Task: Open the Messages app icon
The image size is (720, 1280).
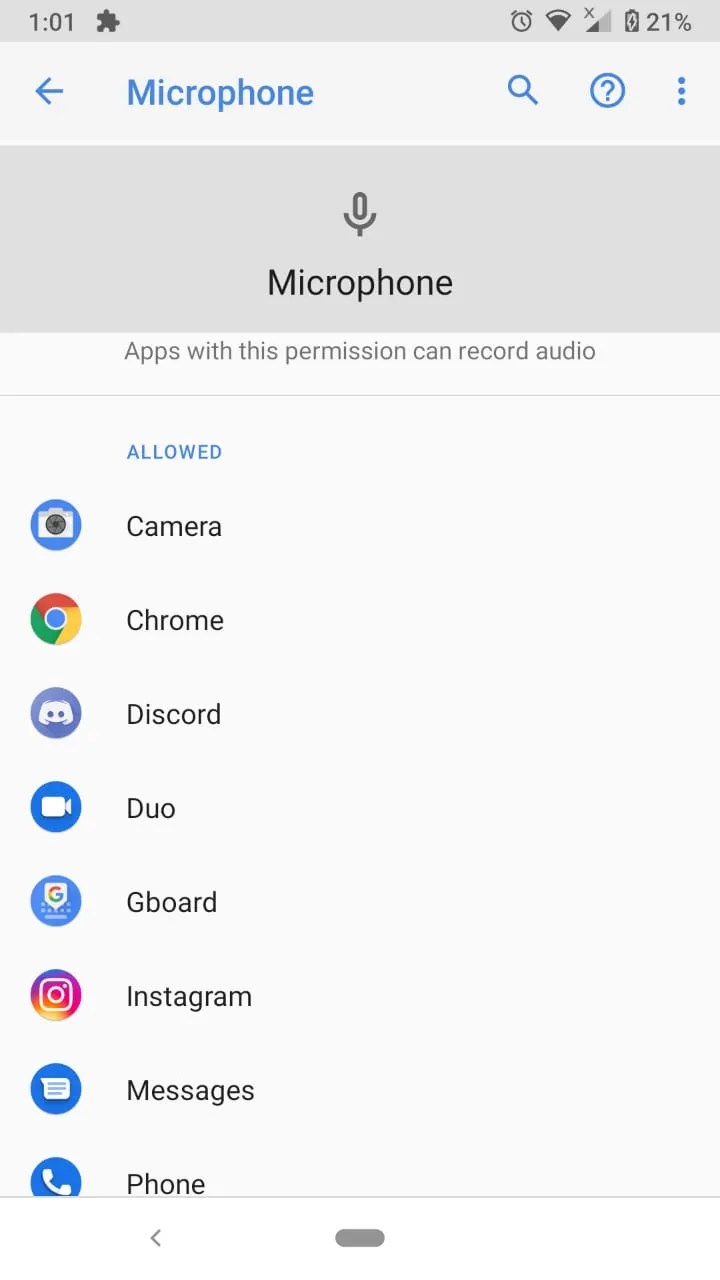Action: (x=56, y=1089)
